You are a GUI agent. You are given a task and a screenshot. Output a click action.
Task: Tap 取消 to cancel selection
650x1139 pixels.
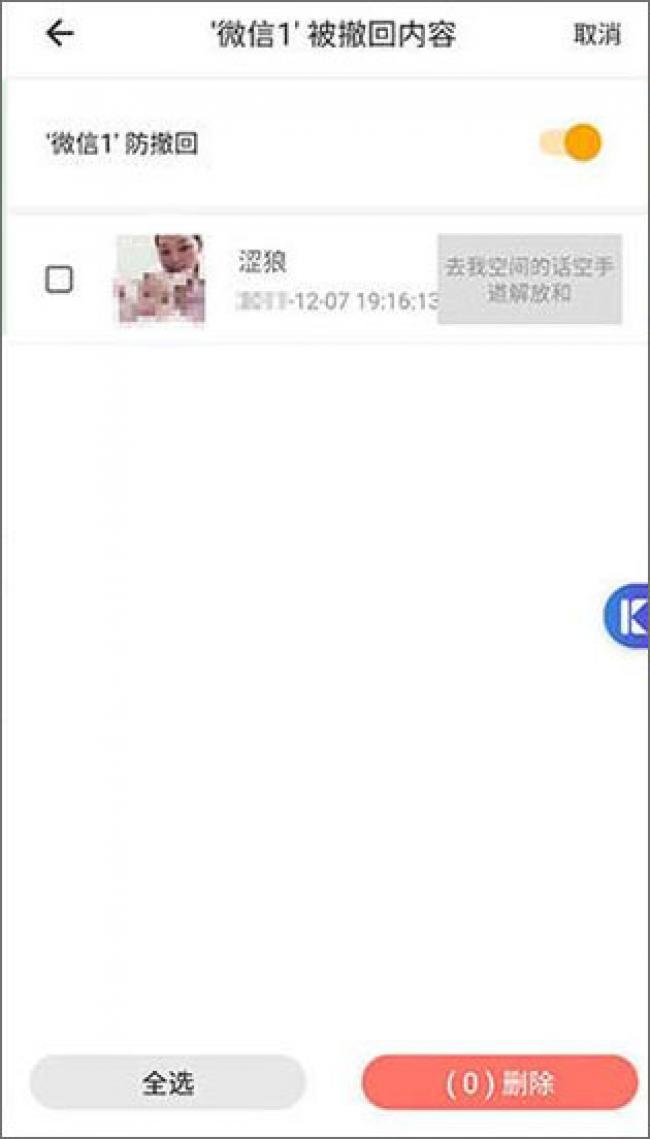tap(596, 35)
